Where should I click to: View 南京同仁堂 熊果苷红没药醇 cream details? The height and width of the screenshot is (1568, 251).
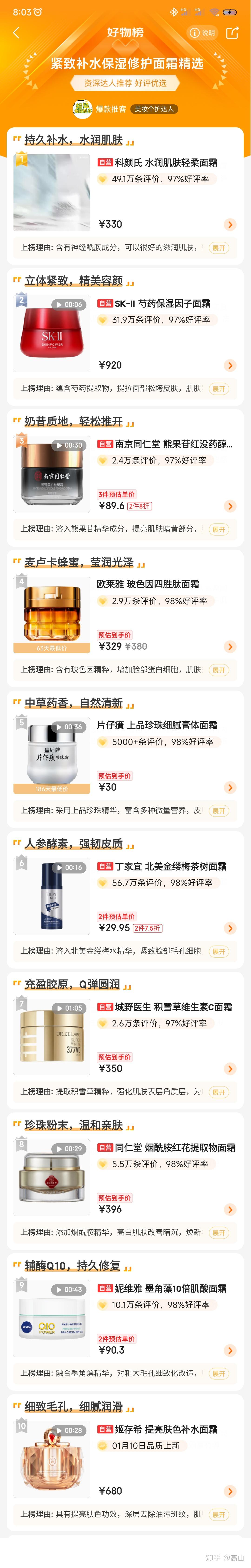173,444
